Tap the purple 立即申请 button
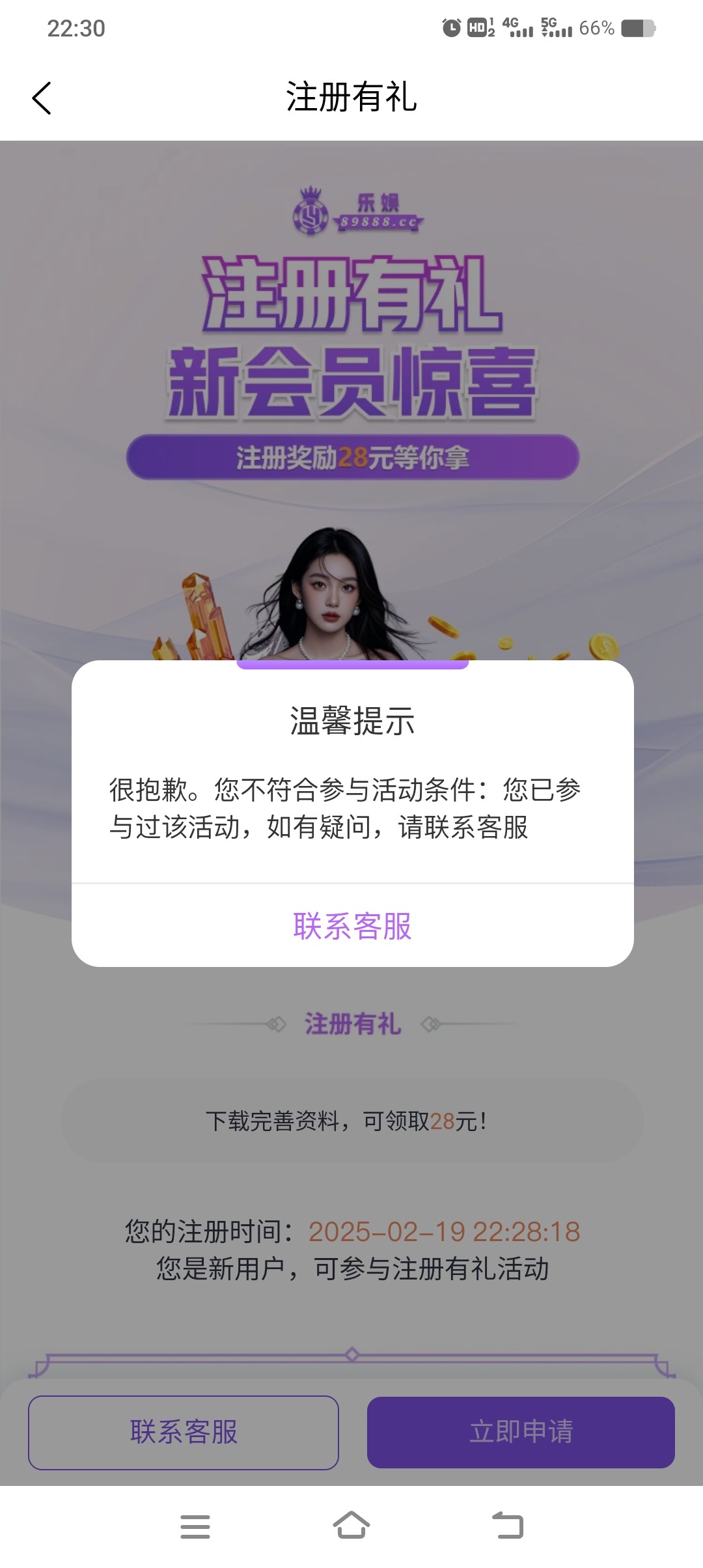Screen dimensions: 703x1568 (x=521, y=1432)
